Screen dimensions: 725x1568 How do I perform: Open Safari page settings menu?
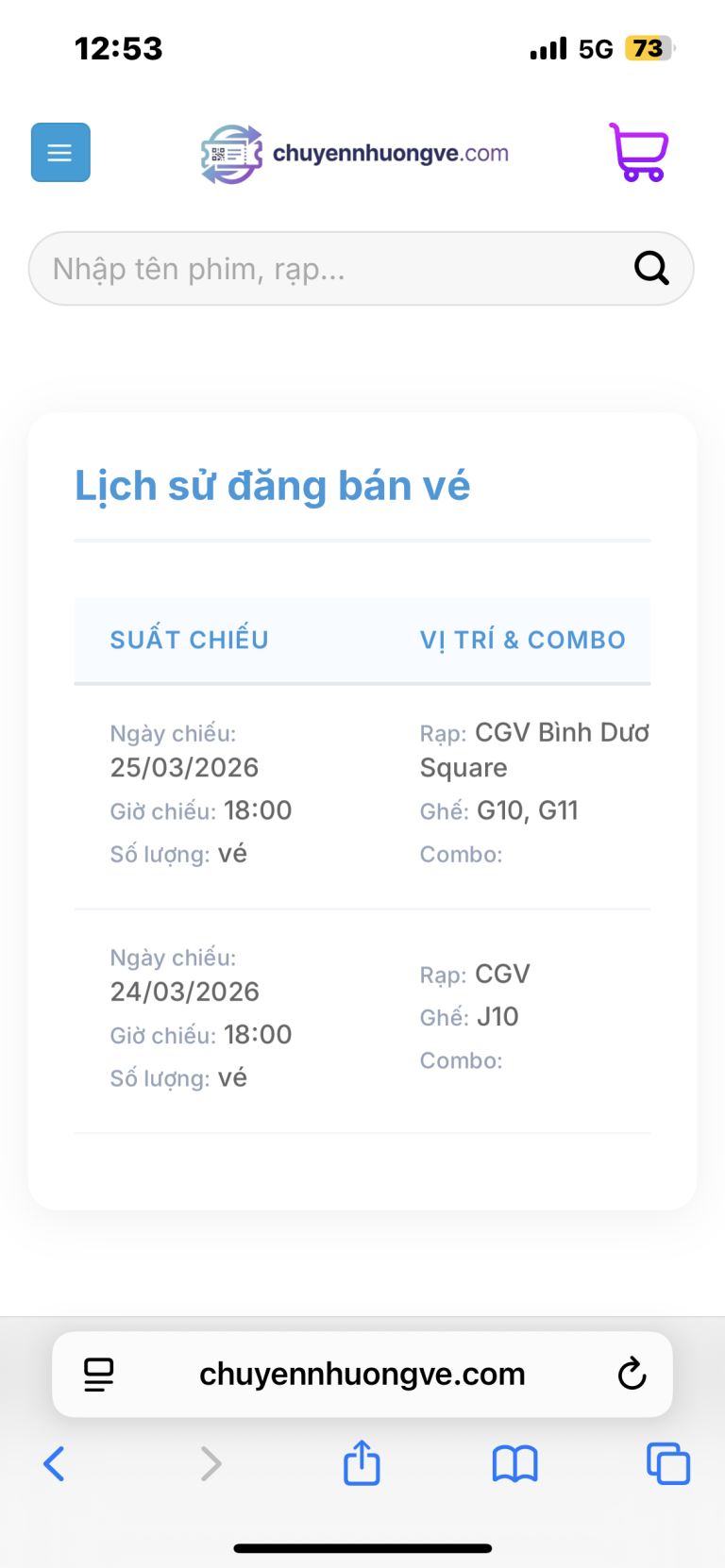[99, 1374]
